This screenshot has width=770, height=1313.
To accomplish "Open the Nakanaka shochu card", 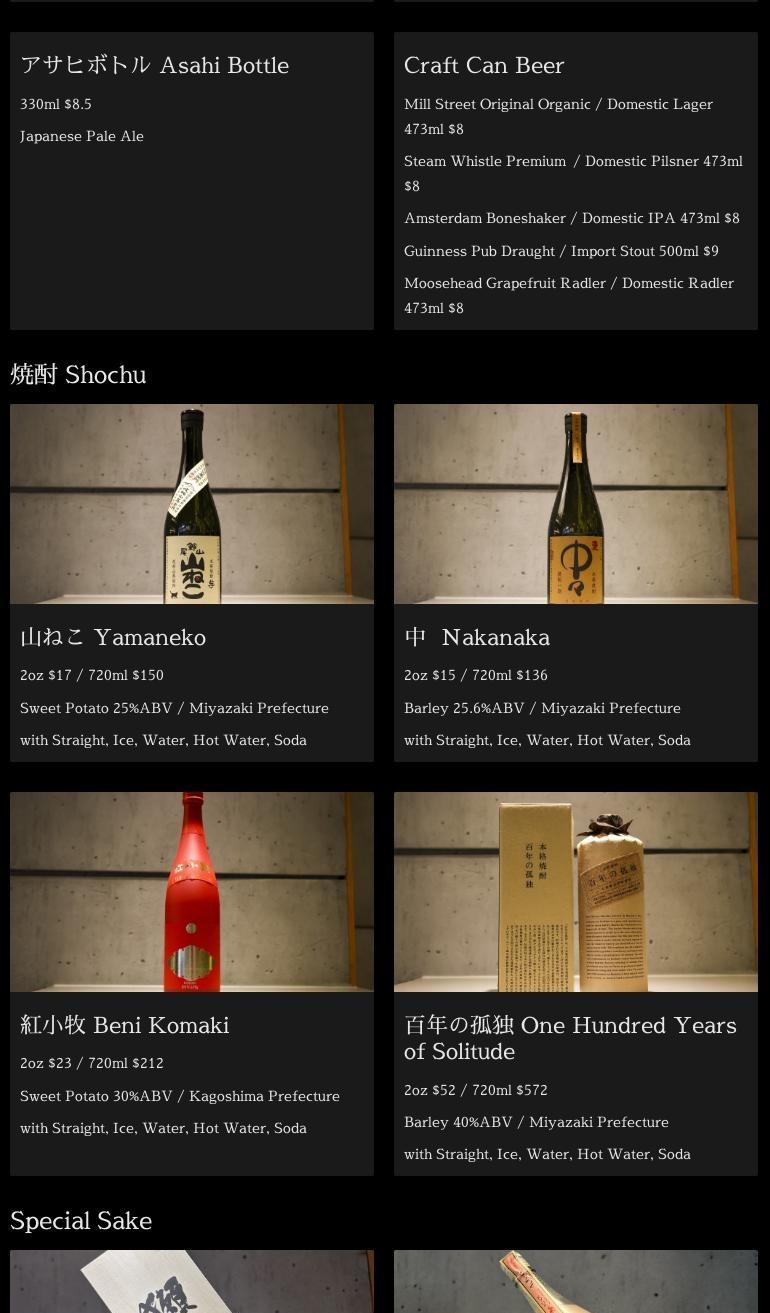I will click(x=575, y=582).
